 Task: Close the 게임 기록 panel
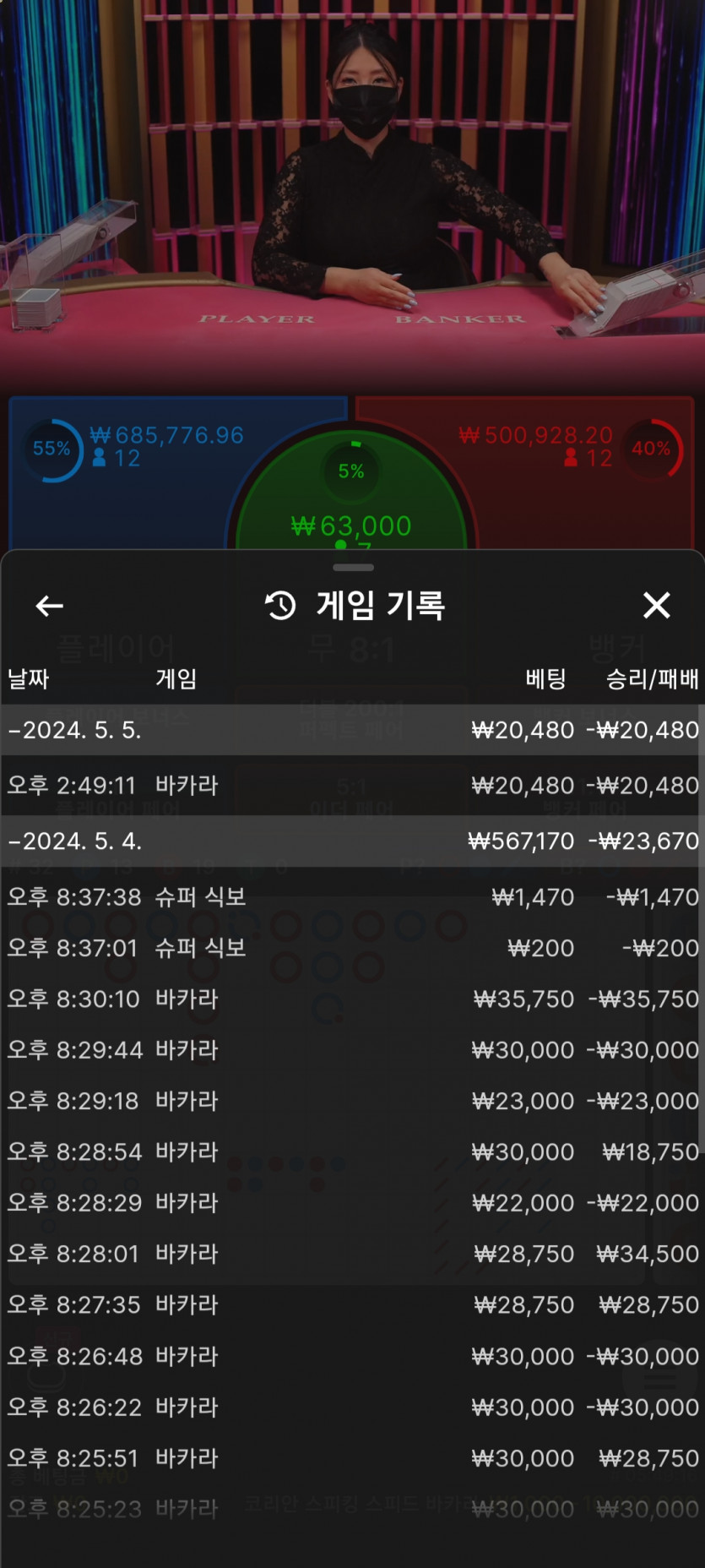tap(656, 605)
